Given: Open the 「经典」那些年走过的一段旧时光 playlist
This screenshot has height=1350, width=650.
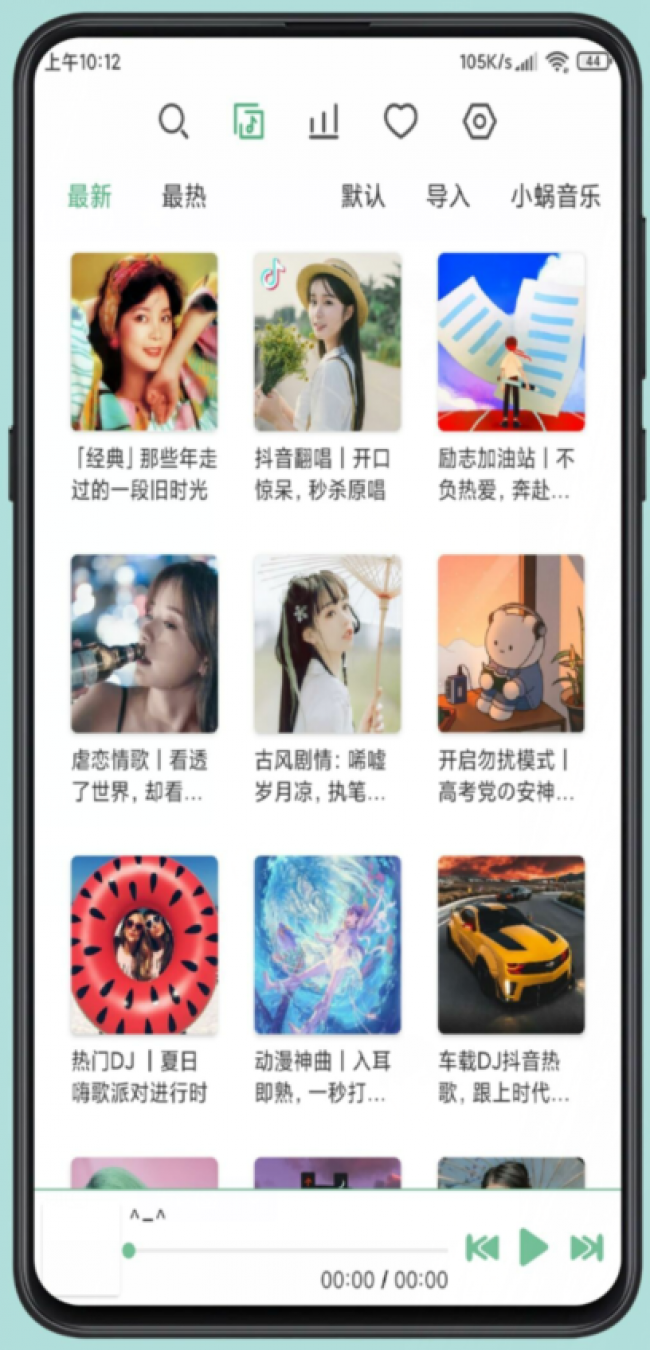Looking at the screenshot, I should [144, 342].
